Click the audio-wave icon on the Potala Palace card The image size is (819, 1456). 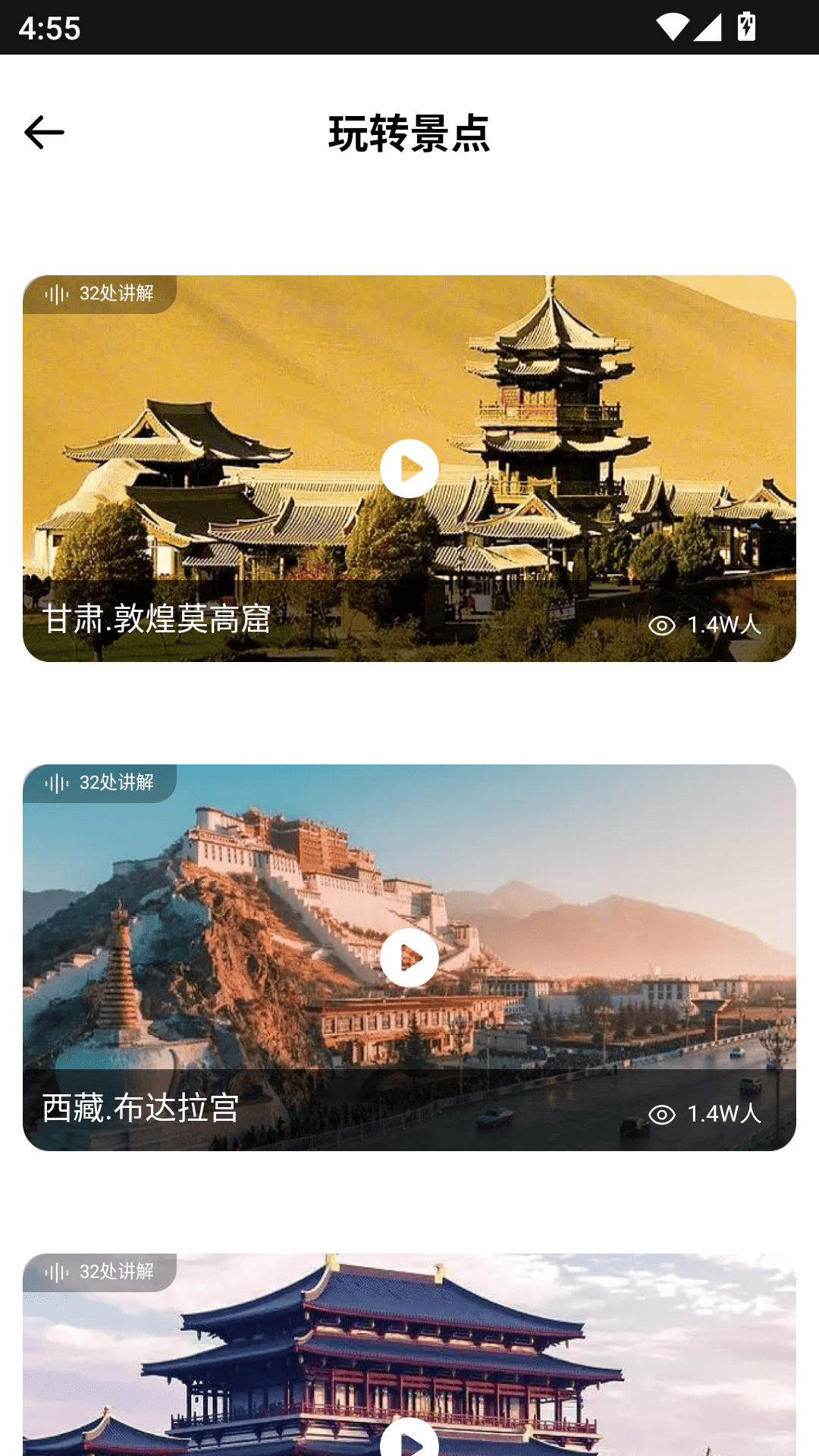pyautogui.click(x=56, y=783)
